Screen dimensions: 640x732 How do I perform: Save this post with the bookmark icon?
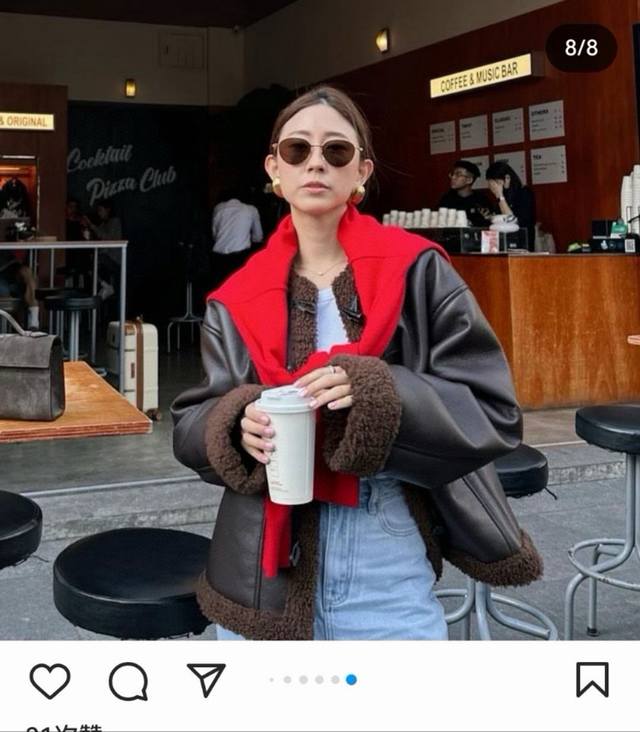point(592,680)
